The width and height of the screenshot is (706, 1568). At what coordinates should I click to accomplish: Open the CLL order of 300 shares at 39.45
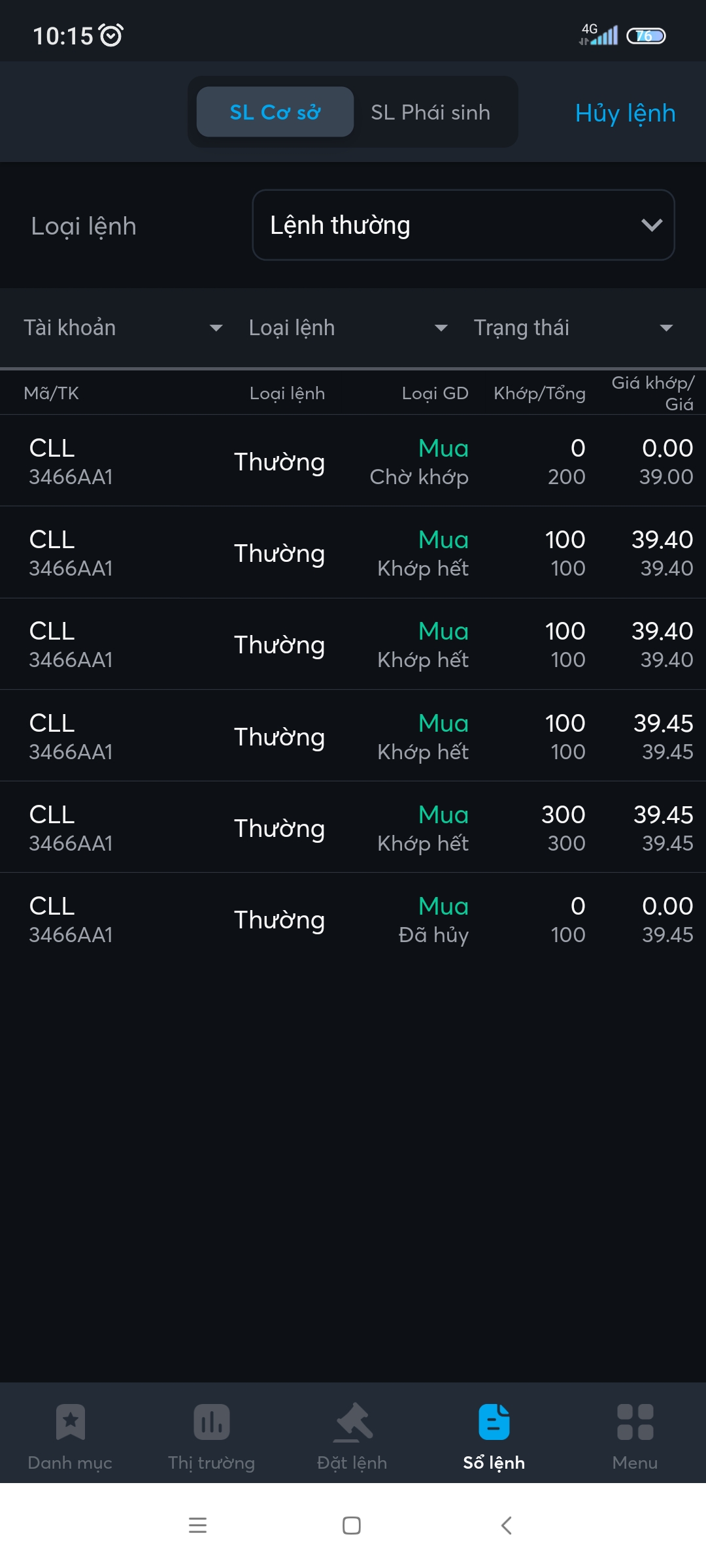pyautogui.click(x=353, y=828)
